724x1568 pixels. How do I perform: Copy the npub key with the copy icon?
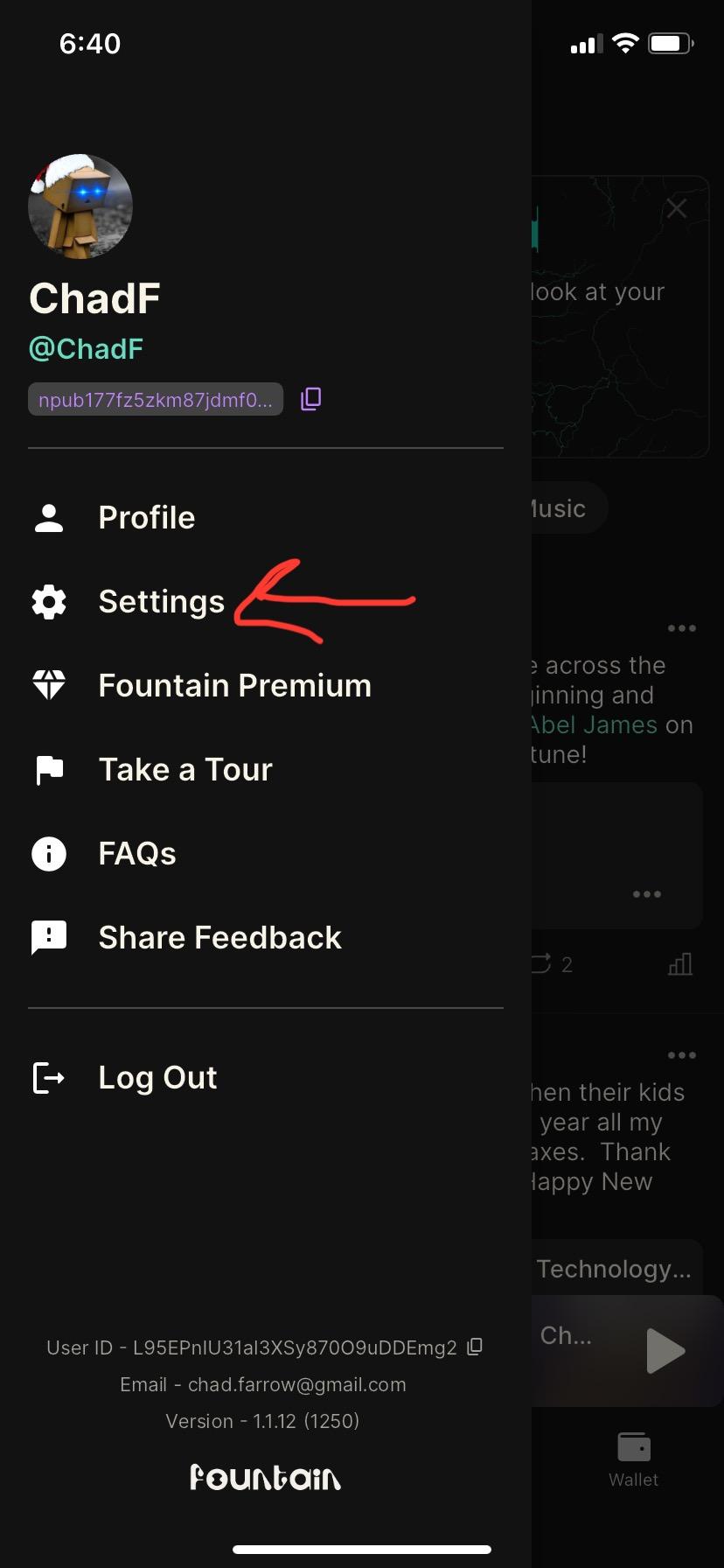point(311,399)
